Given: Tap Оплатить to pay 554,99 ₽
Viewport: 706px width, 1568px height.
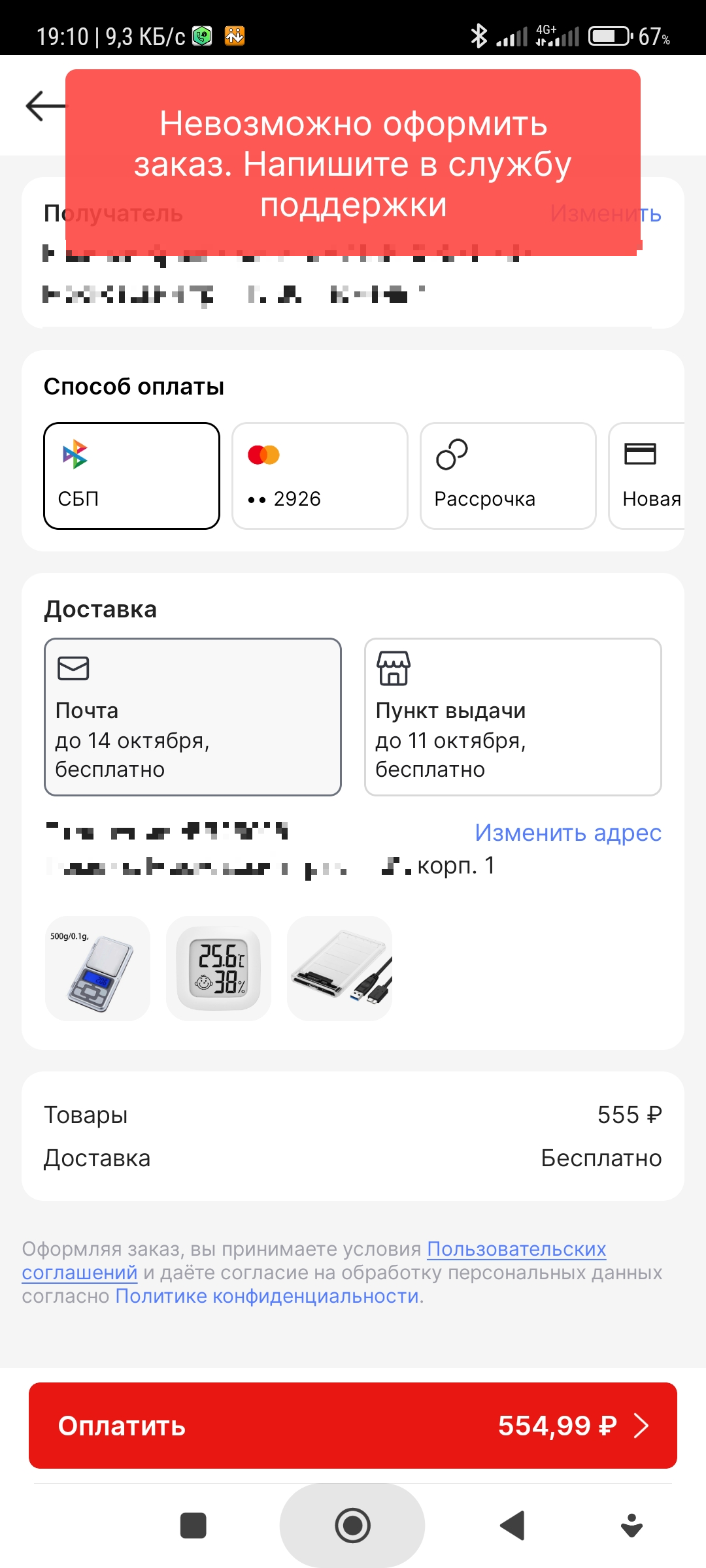Looking at the screenshot, I should 353,1426.
